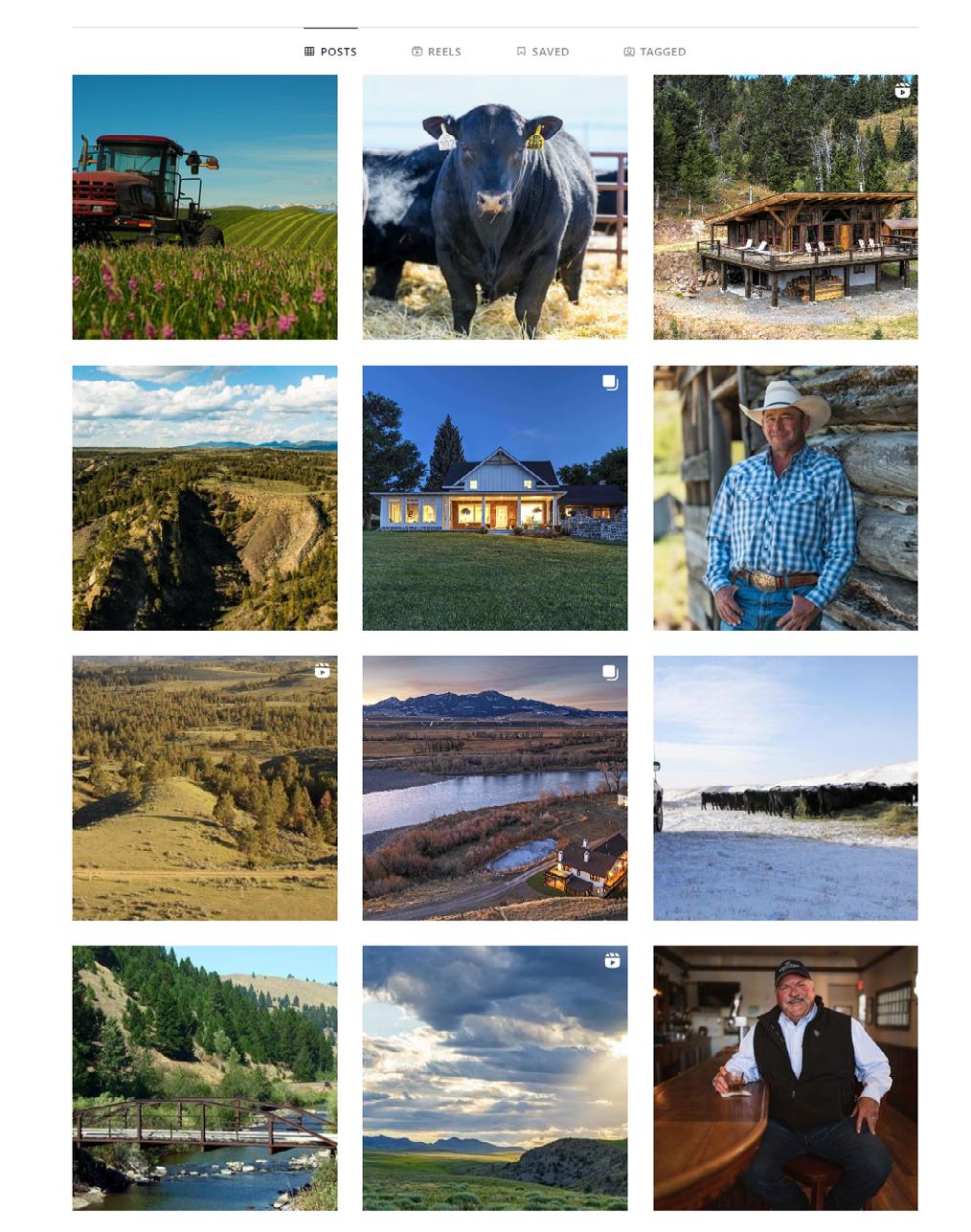Switch to the Reels tab

click(437, 52)
